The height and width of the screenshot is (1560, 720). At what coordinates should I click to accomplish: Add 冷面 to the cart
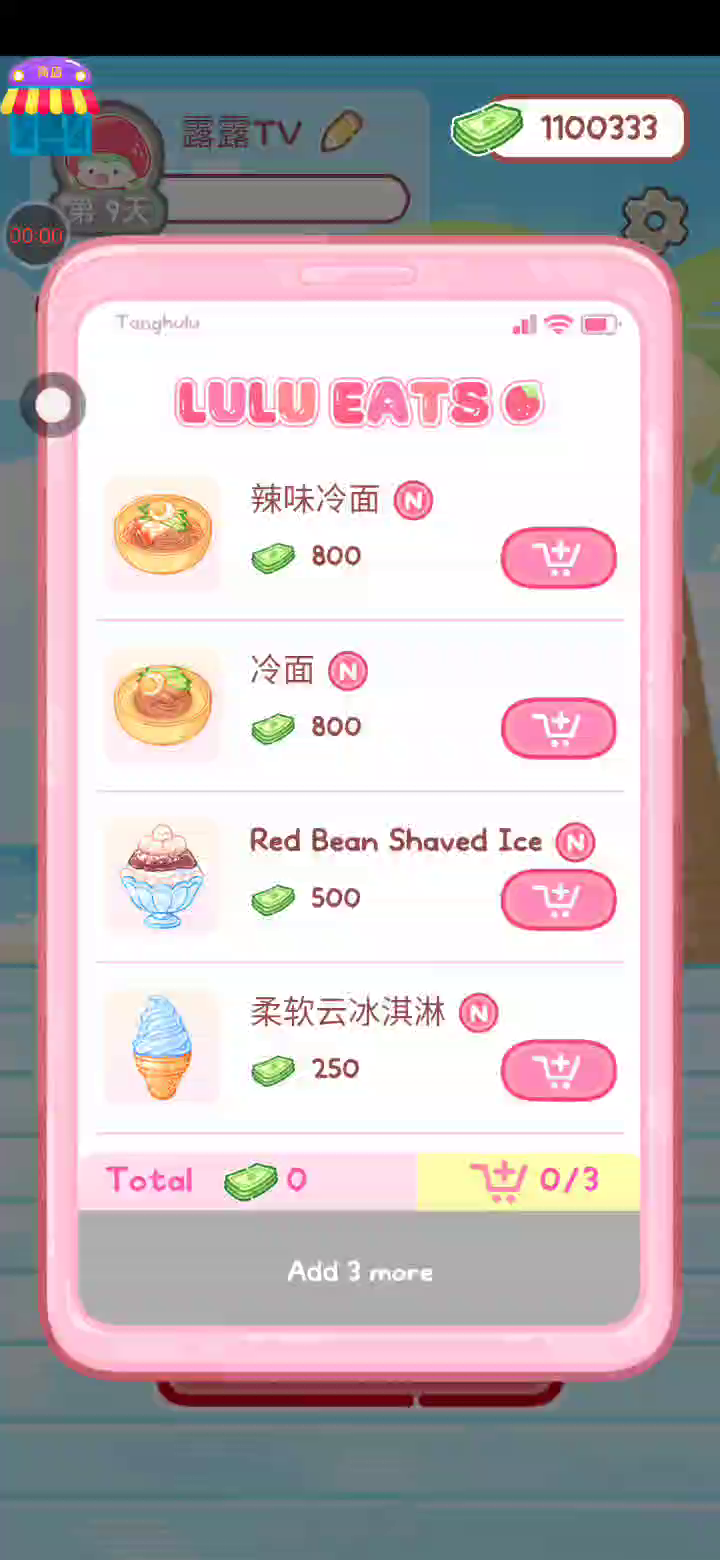(x=558, y=728)
